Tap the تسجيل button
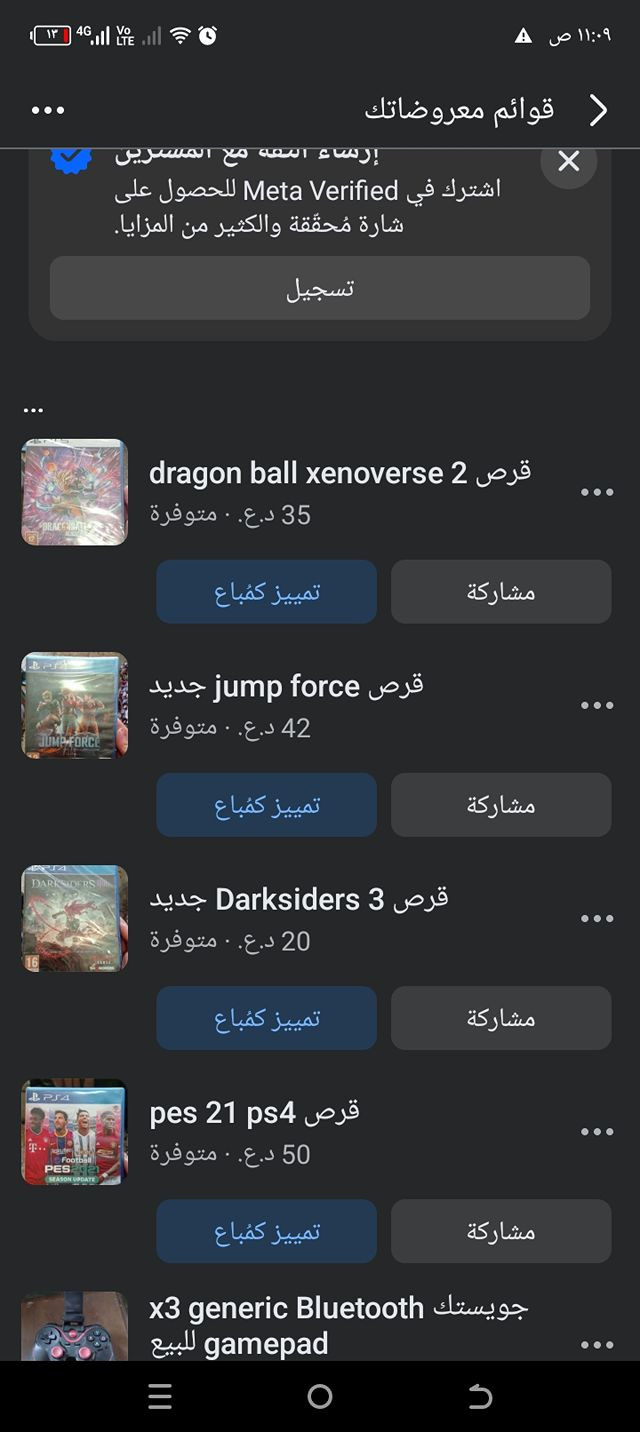 click(x=320, y=288)
